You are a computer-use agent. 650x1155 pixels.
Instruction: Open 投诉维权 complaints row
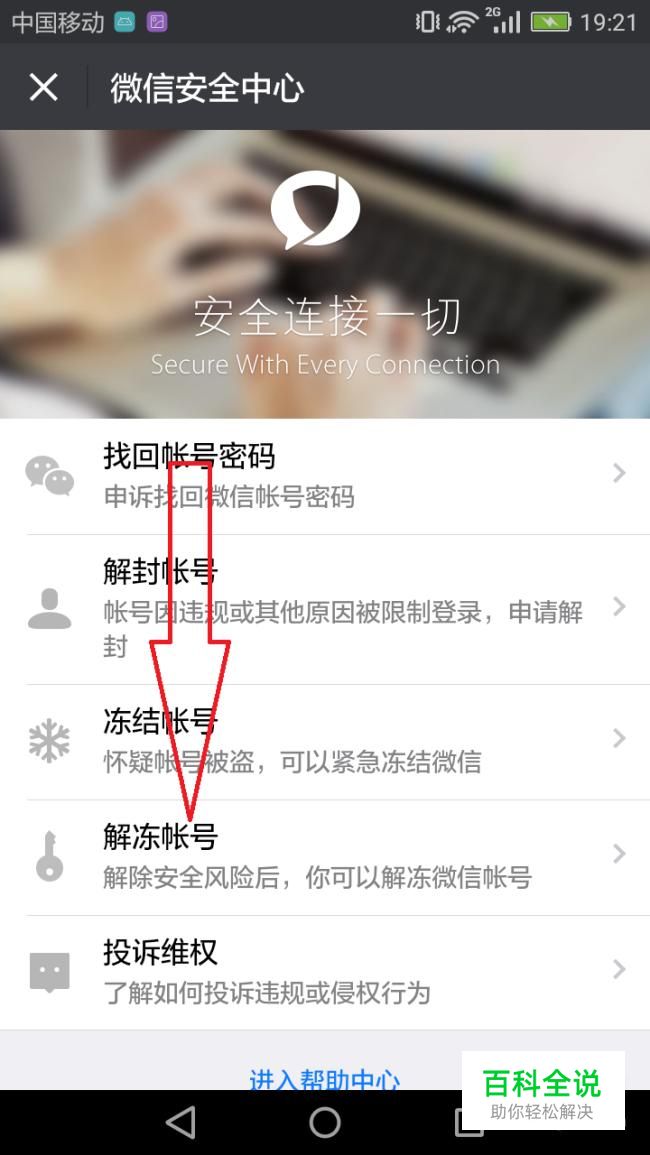tap(325, 971)
